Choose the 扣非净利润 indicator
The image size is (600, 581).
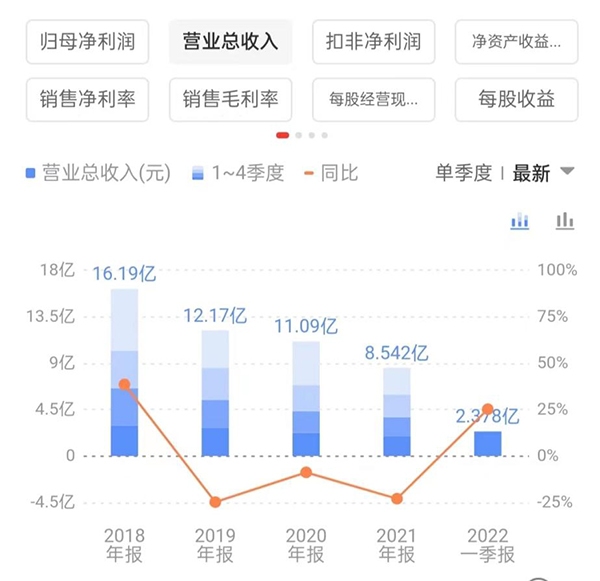click(x=373, y=42)
